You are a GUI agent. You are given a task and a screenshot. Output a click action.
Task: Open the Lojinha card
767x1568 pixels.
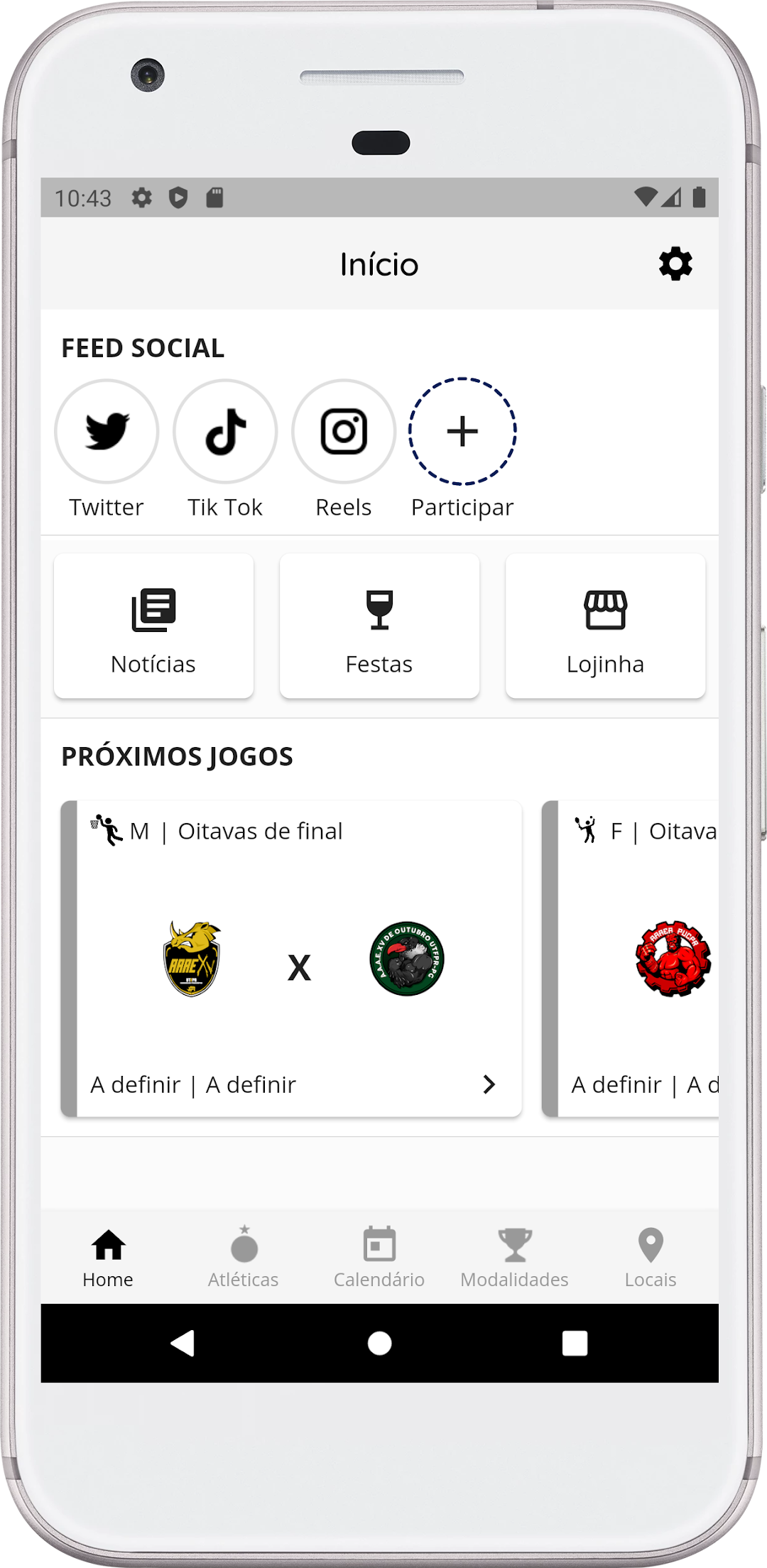pos(605,626)
